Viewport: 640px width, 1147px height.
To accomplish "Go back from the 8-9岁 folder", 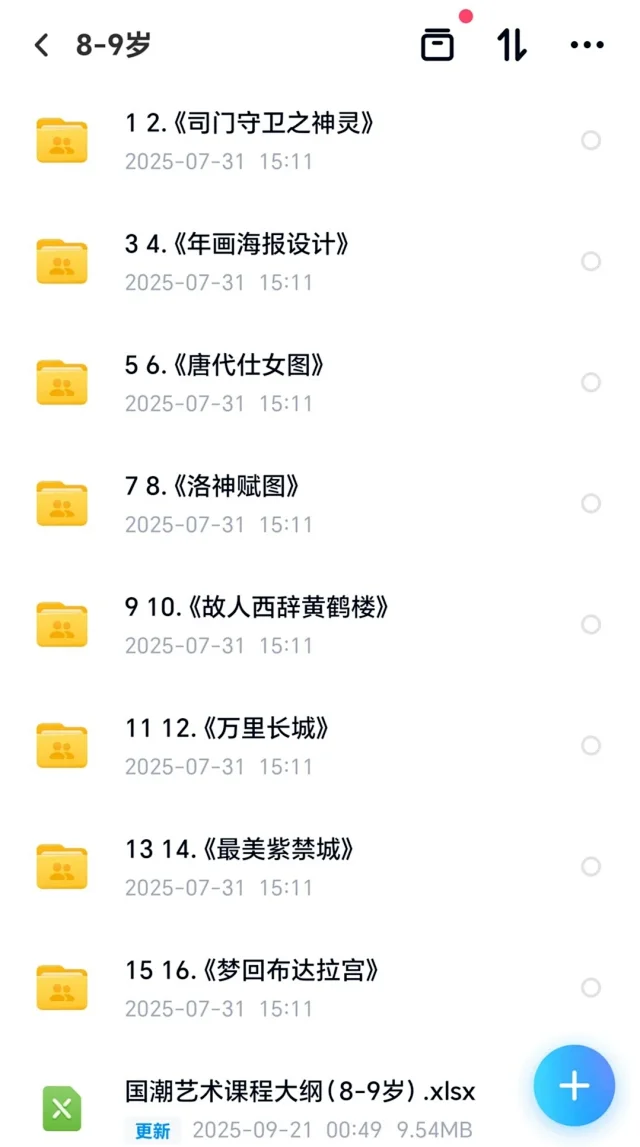I will tap(41, 45).
